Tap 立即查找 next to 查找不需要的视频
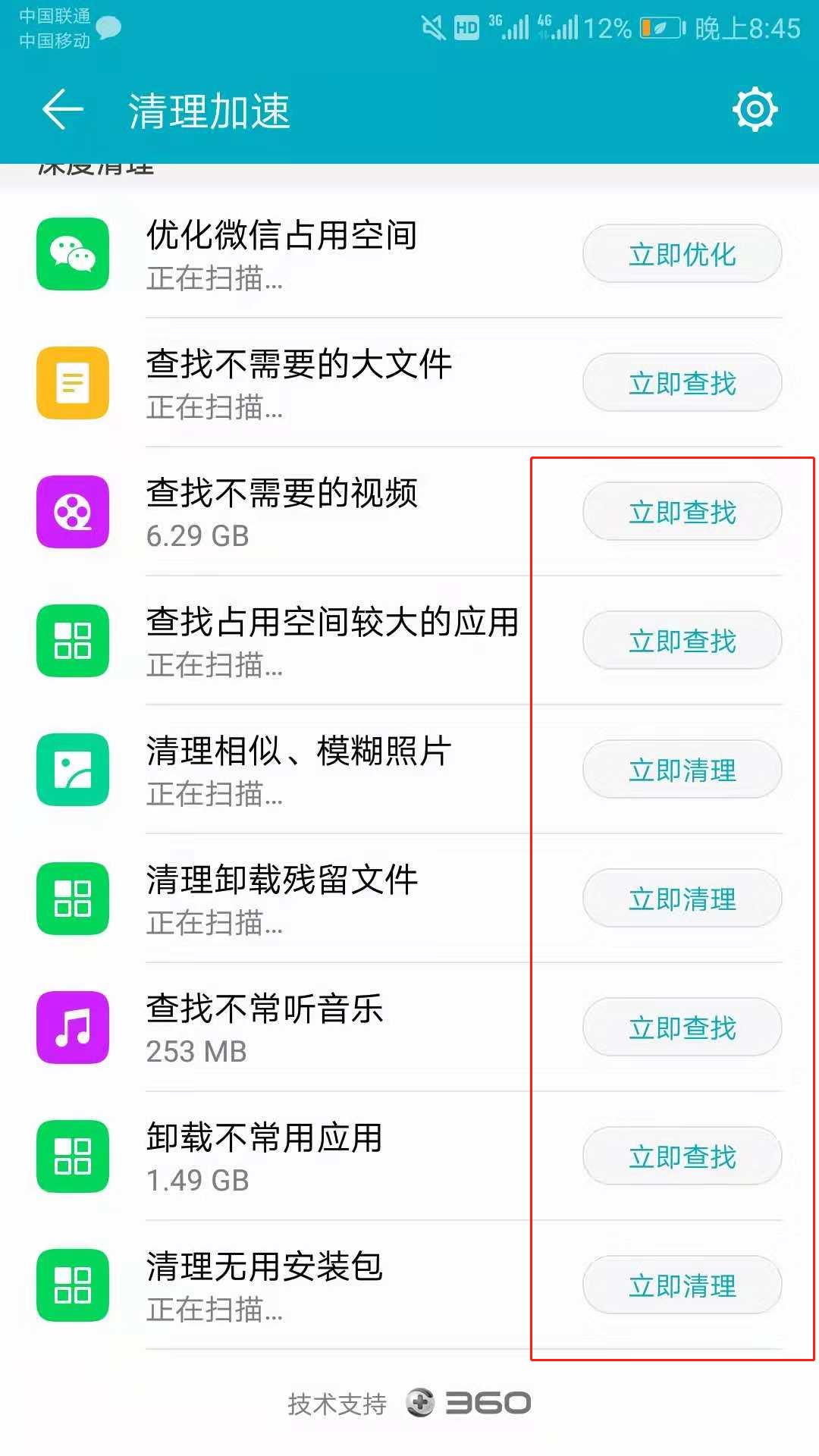 click(681, 512)
